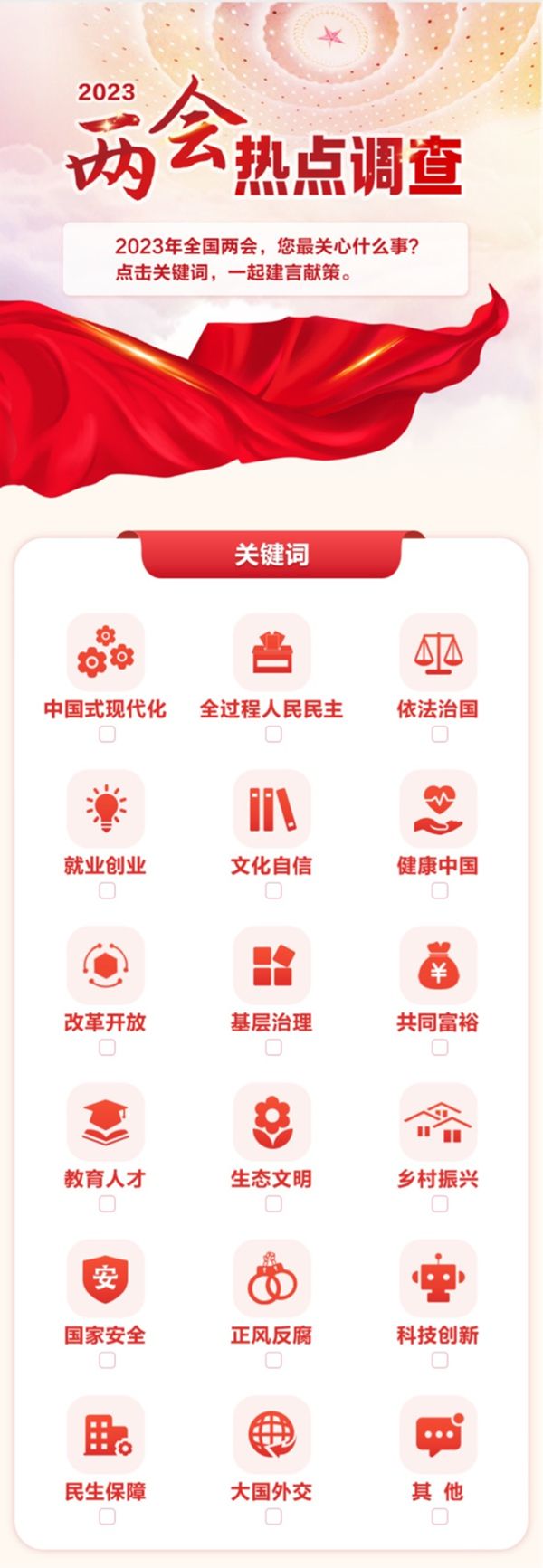Choose 就业创业 as a keyword
This screenshot has width=543, height=1568.
click(107, 891)
